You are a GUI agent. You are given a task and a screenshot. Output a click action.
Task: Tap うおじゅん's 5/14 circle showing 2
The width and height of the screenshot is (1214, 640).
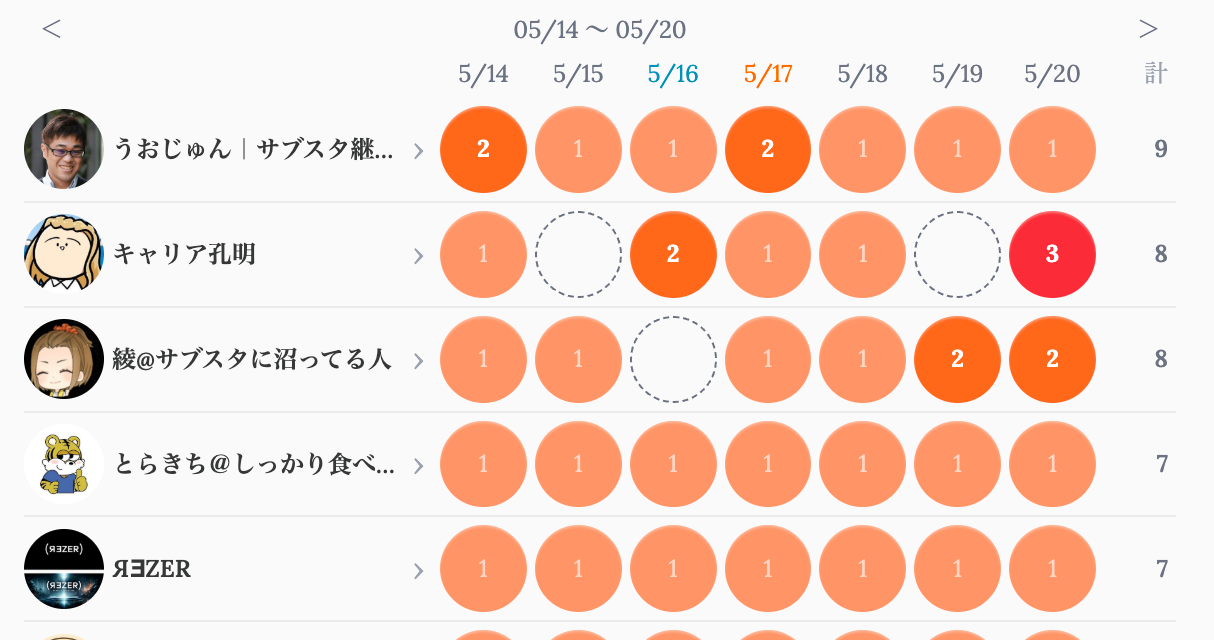[483, 149]
